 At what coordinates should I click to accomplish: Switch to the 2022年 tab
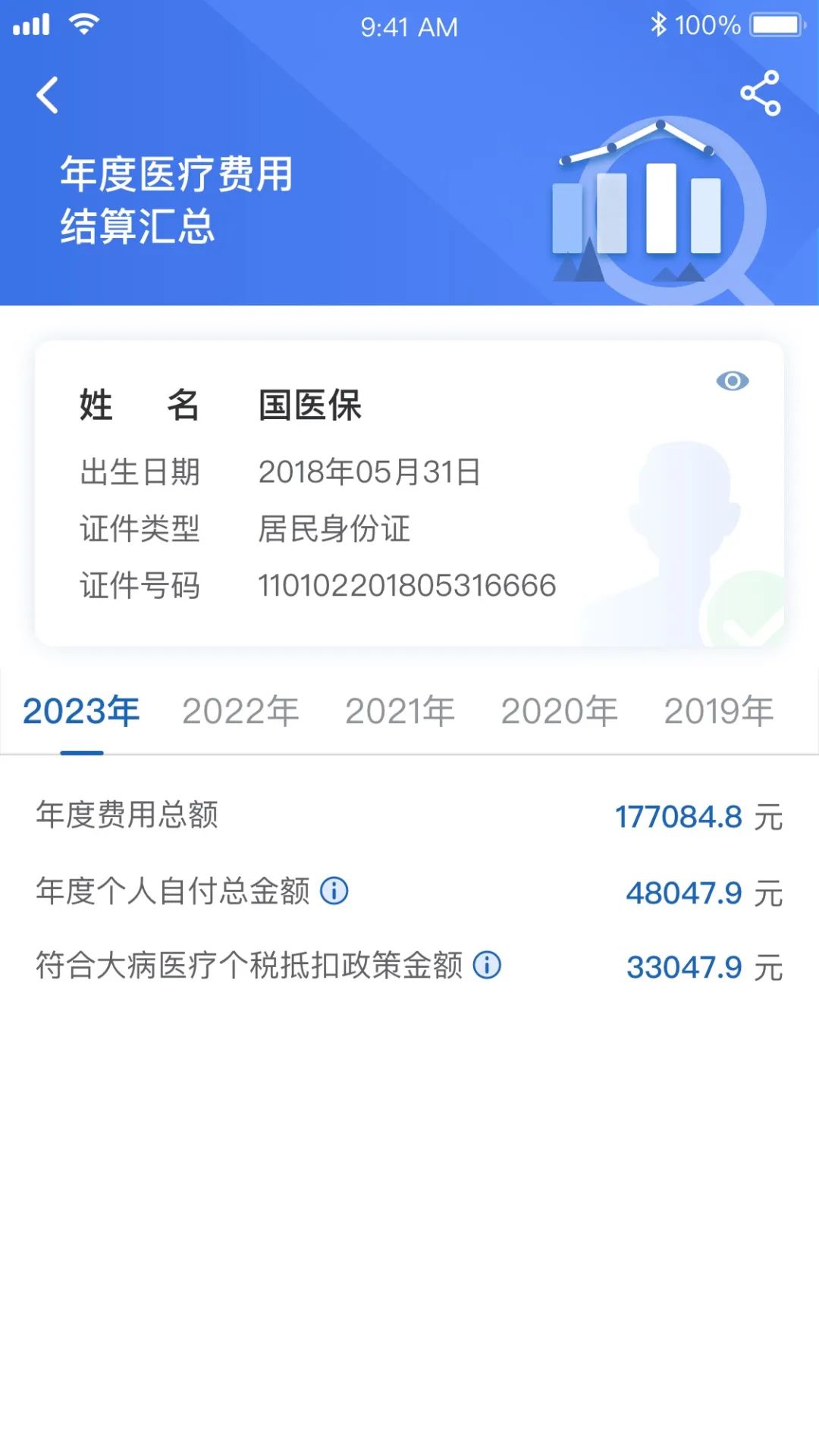(240, 712)
